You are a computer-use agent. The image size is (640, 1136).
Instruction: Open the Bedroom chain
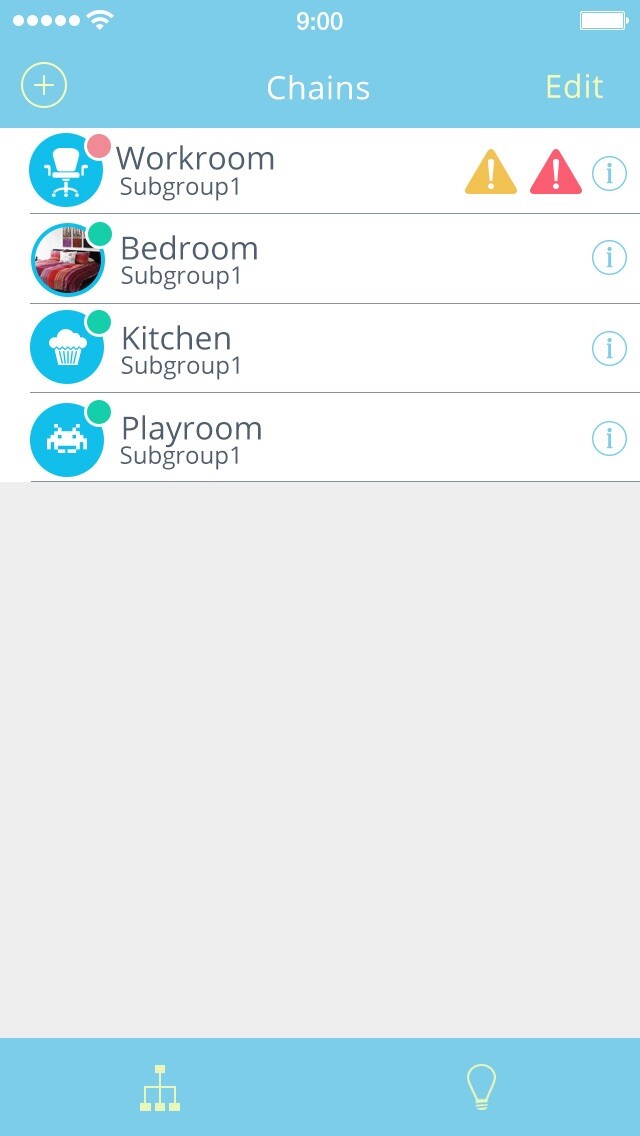[189, 260]
